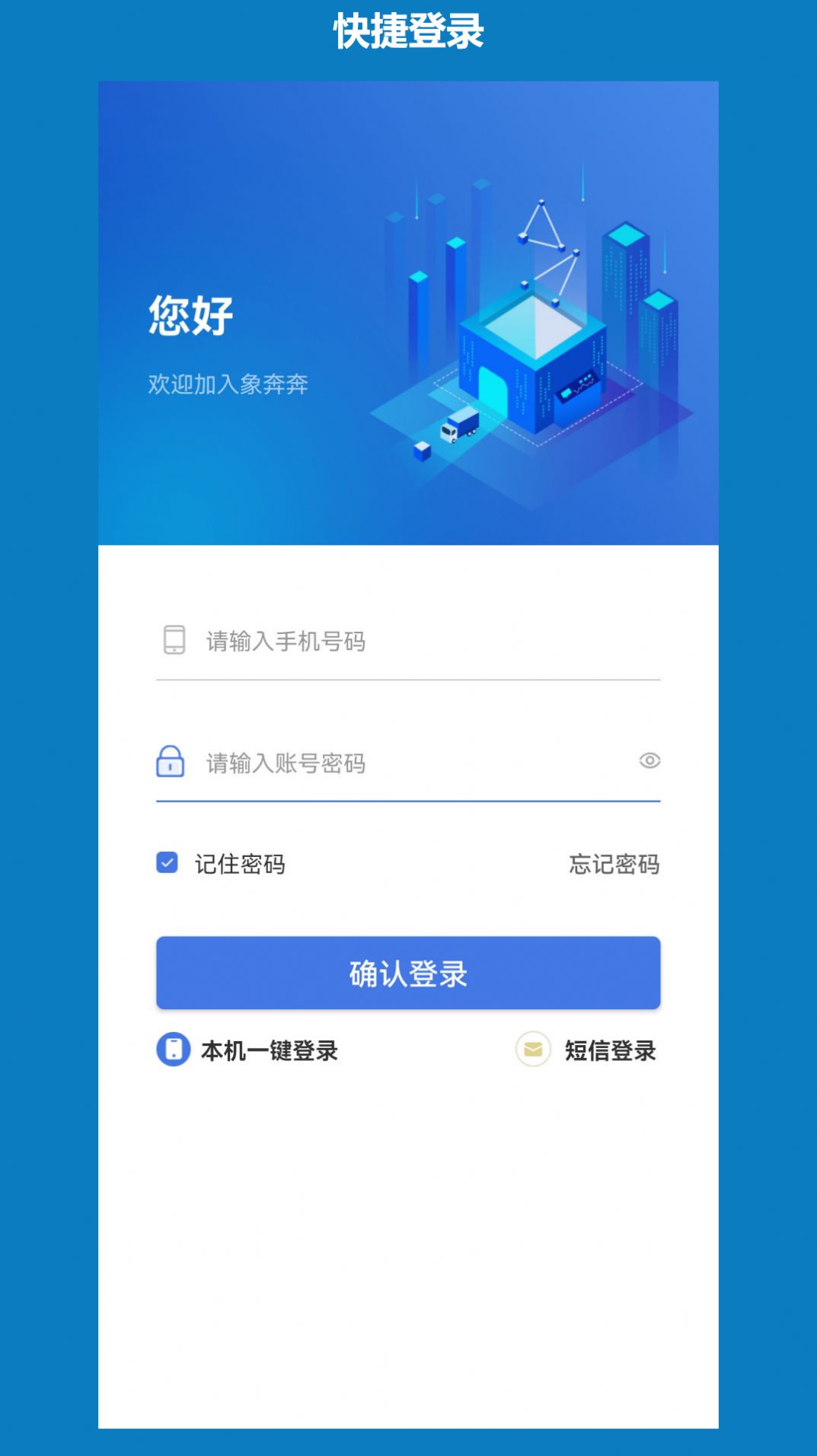Toggle password visibility with the eye icon
Screen dimensions: 817x1456
[x=649, y=760]
